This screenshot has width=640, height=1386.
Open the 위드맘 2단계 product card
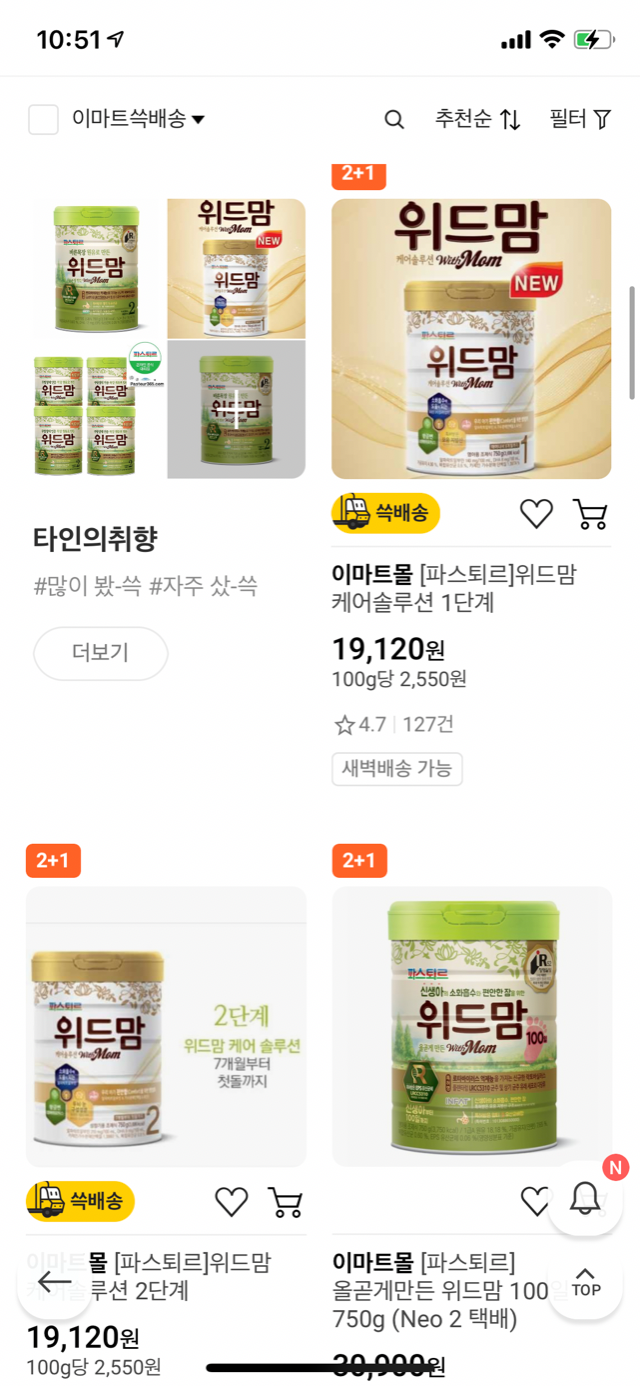tap(166, 1026)
